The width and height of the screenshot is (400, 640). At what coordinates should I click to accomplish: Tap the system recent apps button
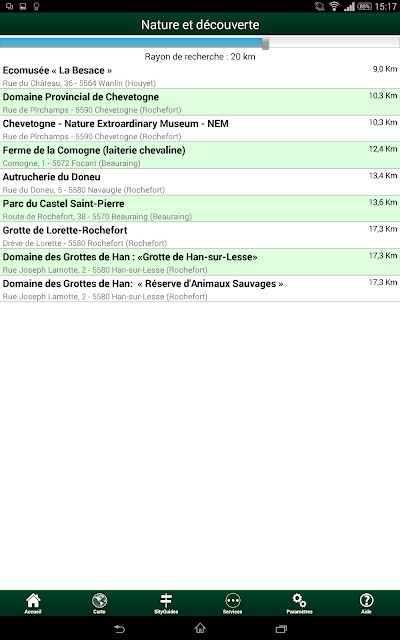coord(281,629)
